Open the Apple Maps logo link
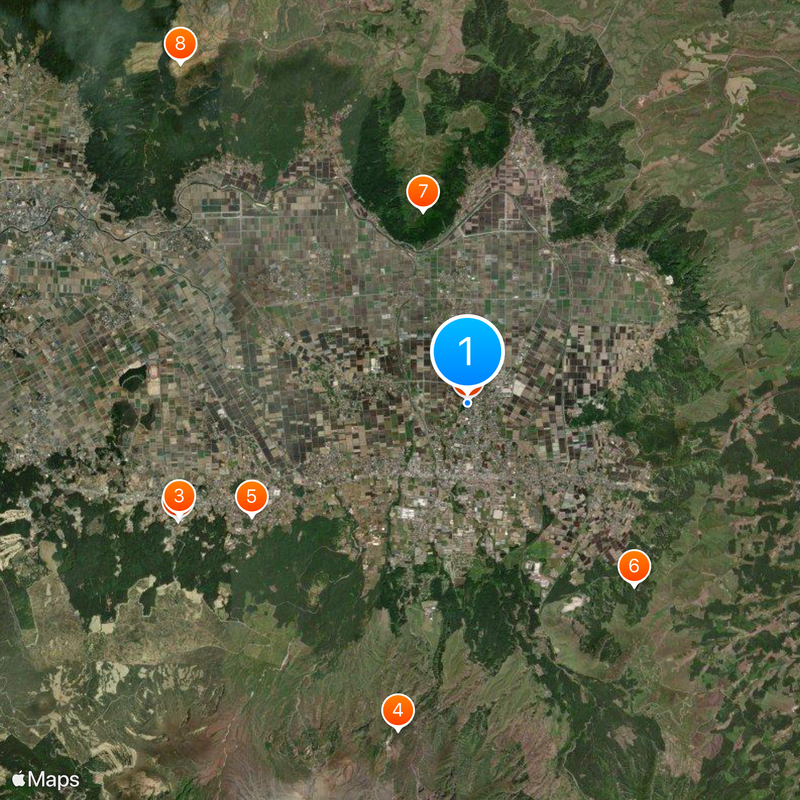Screen dimensions: 800x800 [46, 778]
